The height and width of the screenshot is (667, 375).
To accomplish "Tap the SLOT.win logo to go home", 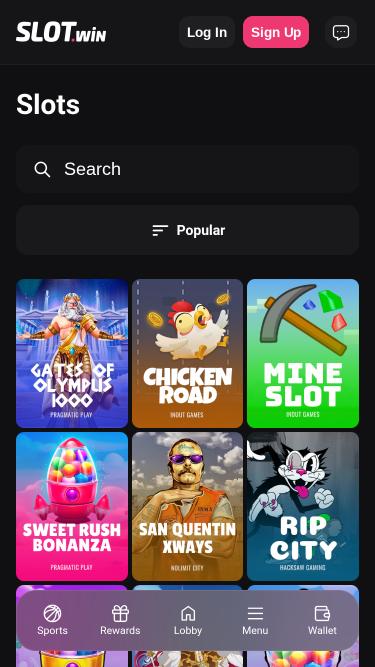I will tap(61, 32).
